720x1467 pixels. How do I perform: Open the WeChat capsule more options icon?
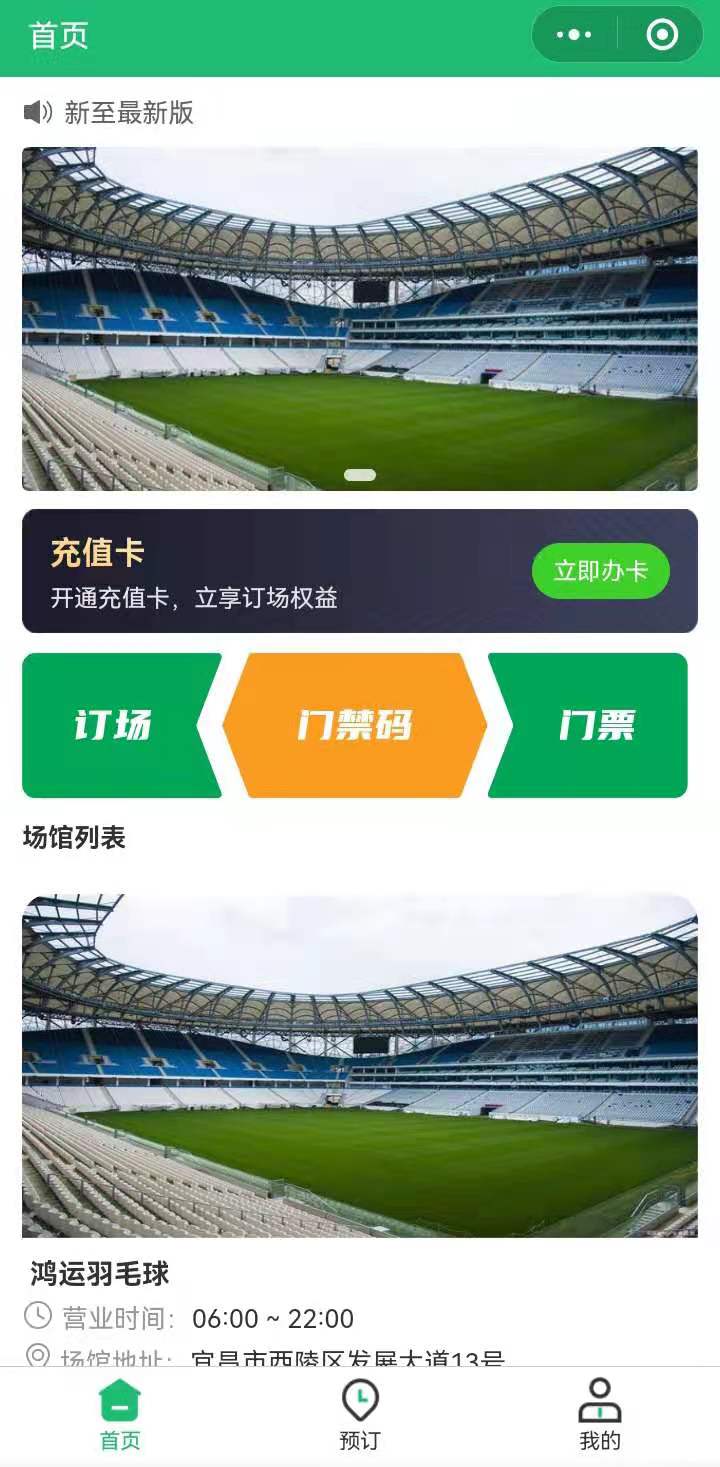pos(573,33)
